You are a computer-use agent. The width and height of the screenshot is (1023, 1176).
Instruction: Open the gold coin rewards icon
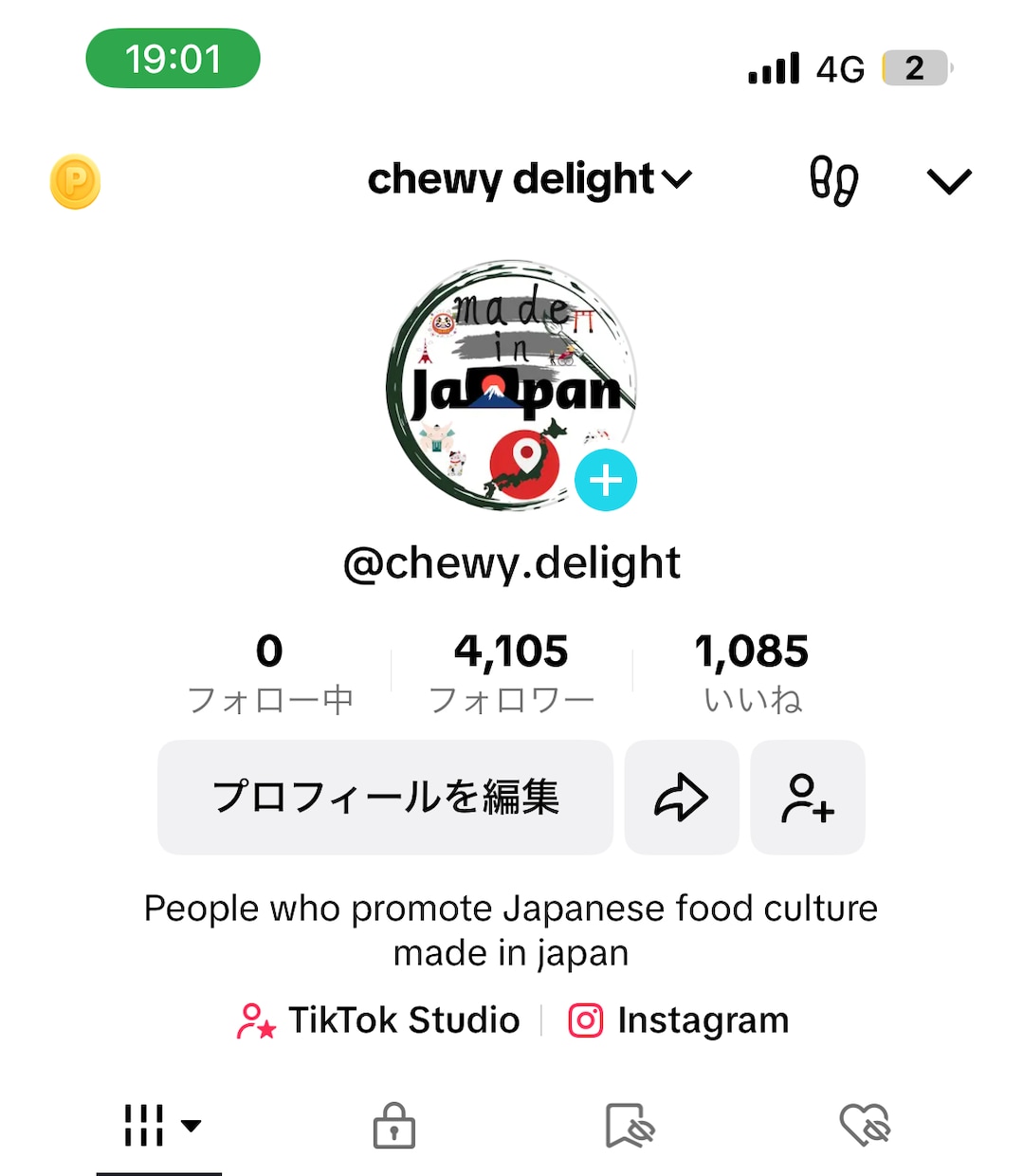tap(75, 181)
